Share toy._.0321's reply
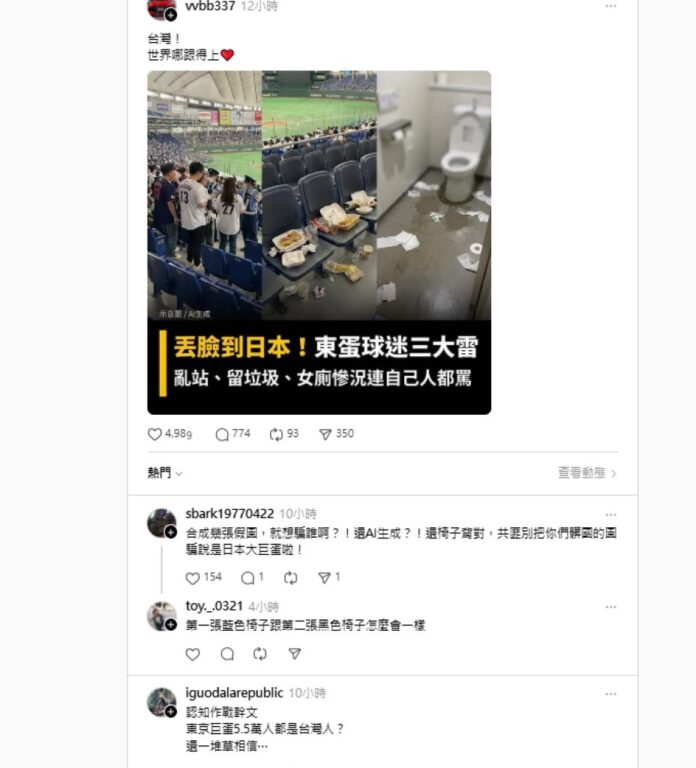The image size is (696, 768). pyautogui.click(x=294, y=654)
